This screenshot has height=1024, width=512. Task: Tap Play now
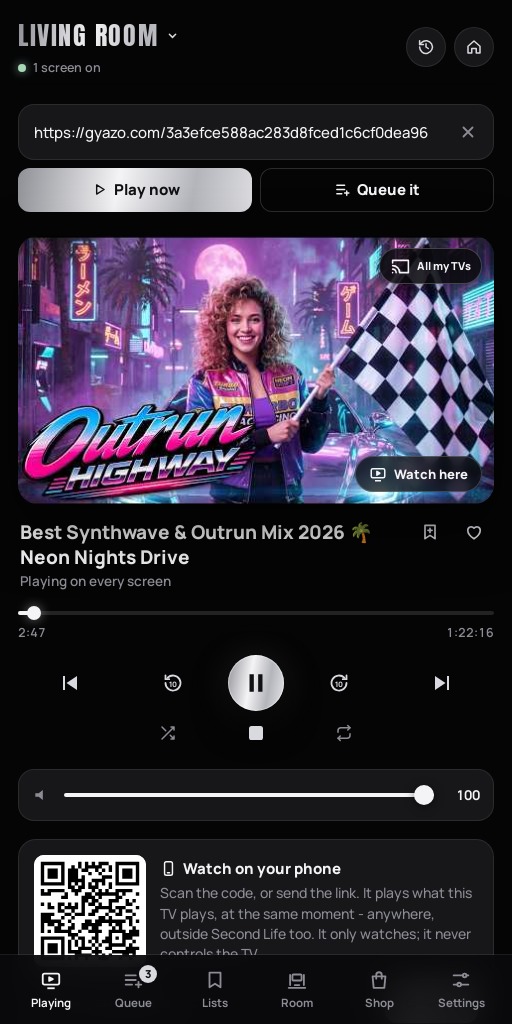[x=135, y=190]
